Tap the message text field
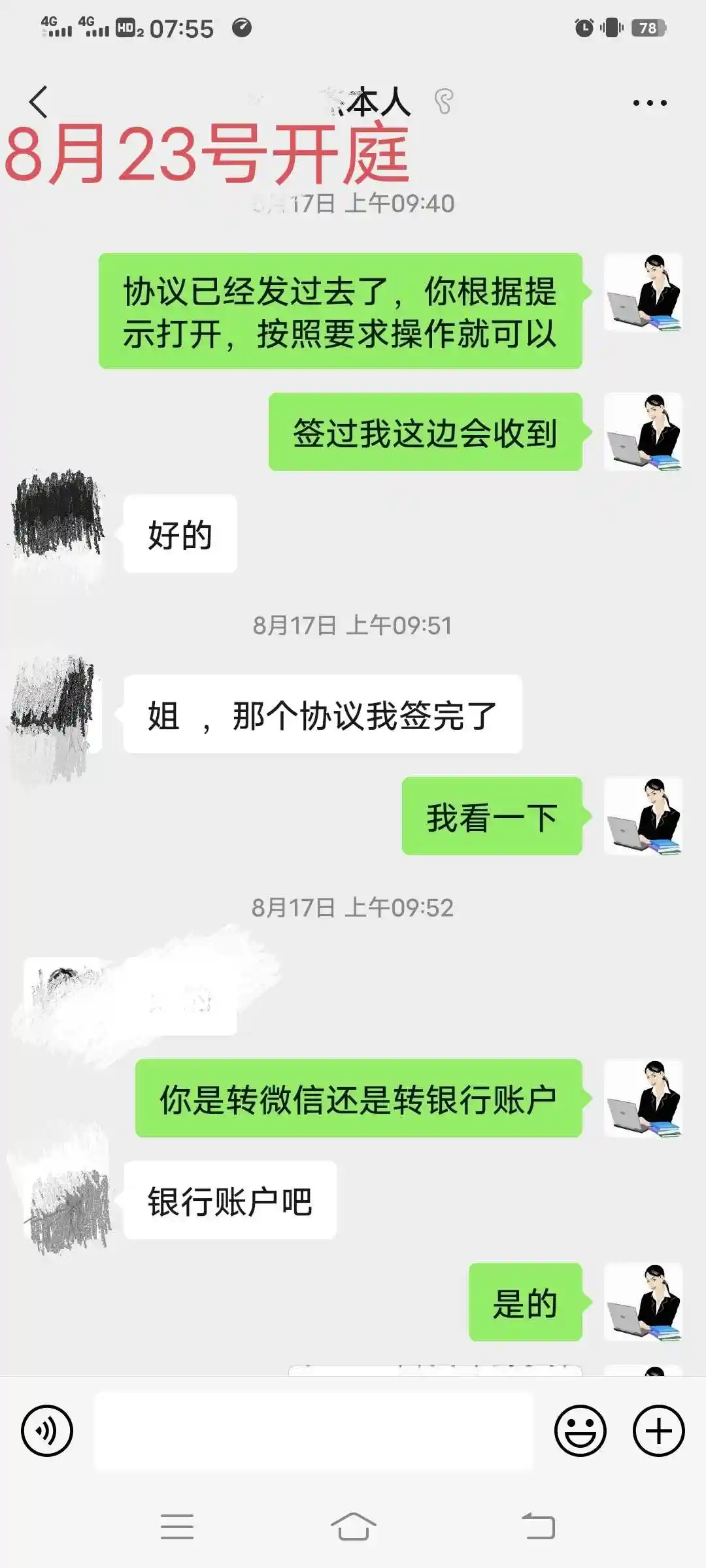 (x=314, y=1430)
